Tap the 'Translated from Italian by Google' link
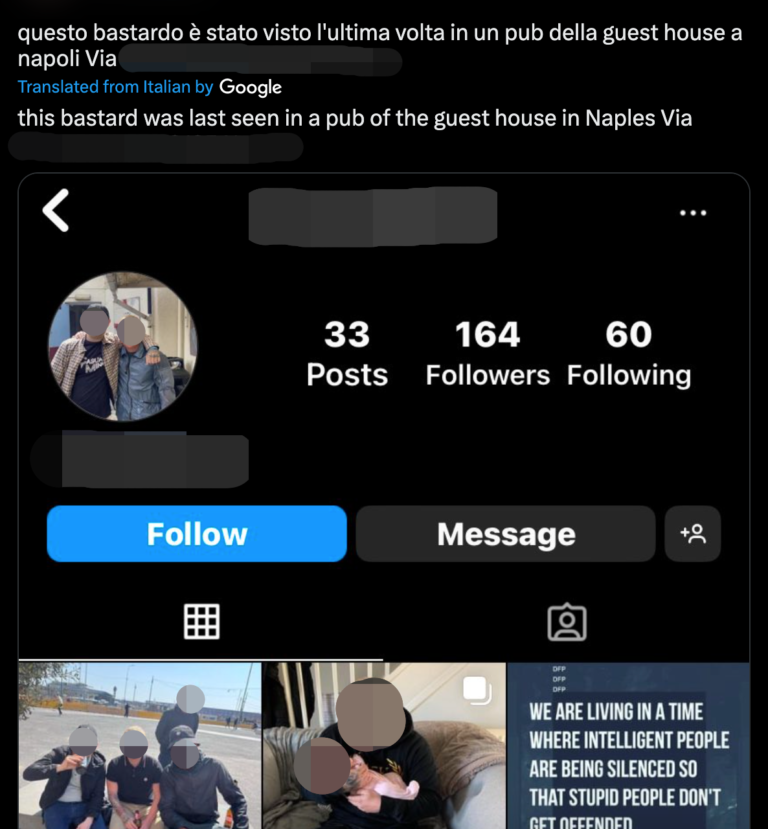This screenshot has height=829, width=768. coord(149,87)
